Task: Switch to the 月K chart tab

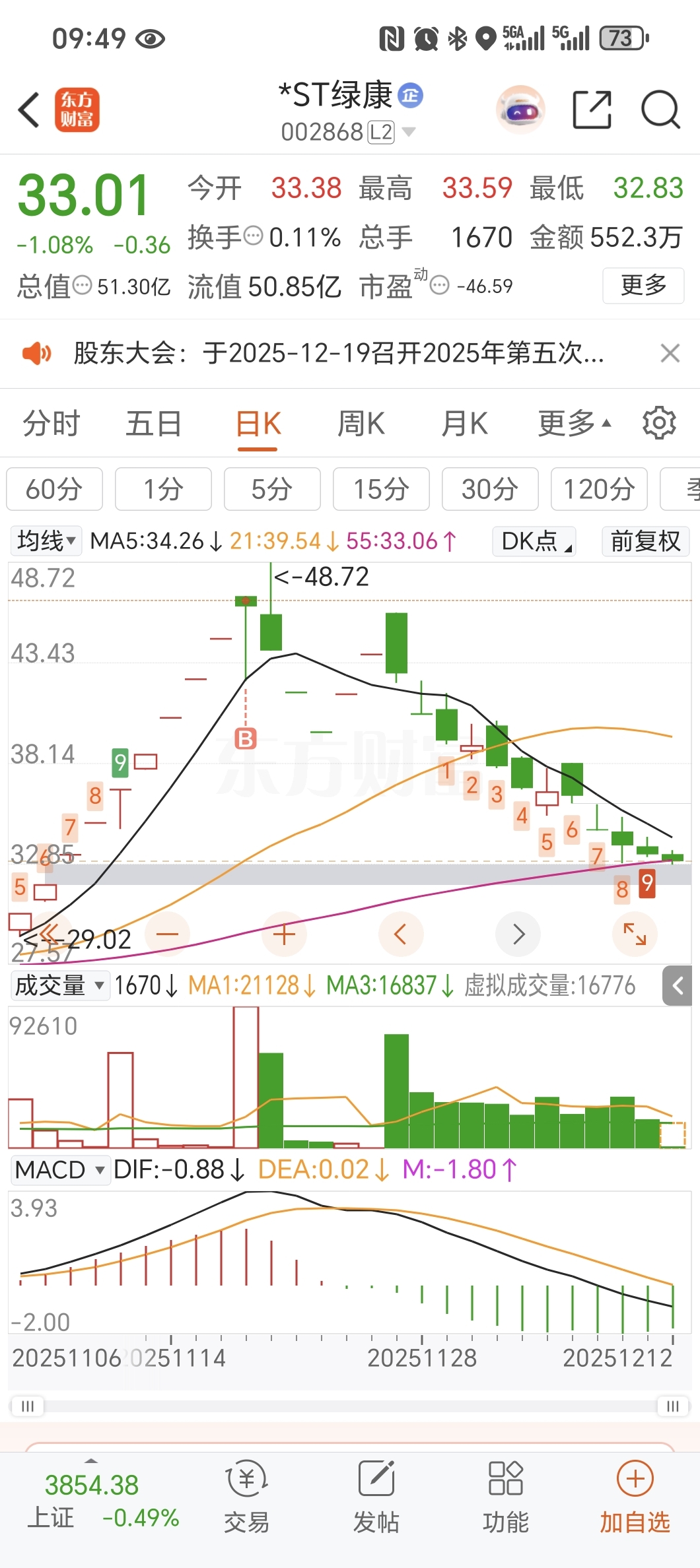Action: [x=464, y=423]
